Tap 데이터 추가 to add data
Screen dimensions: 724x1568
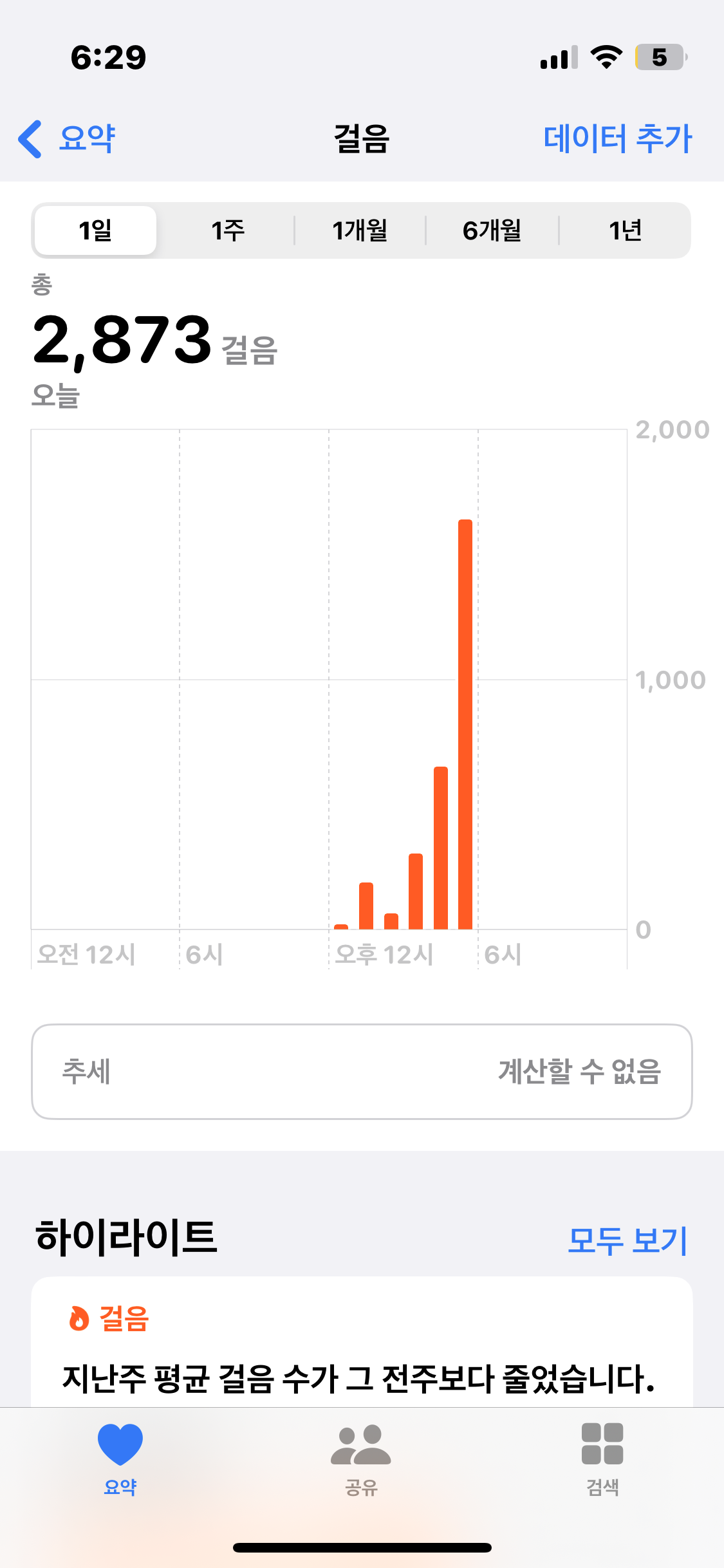point(617,138)
